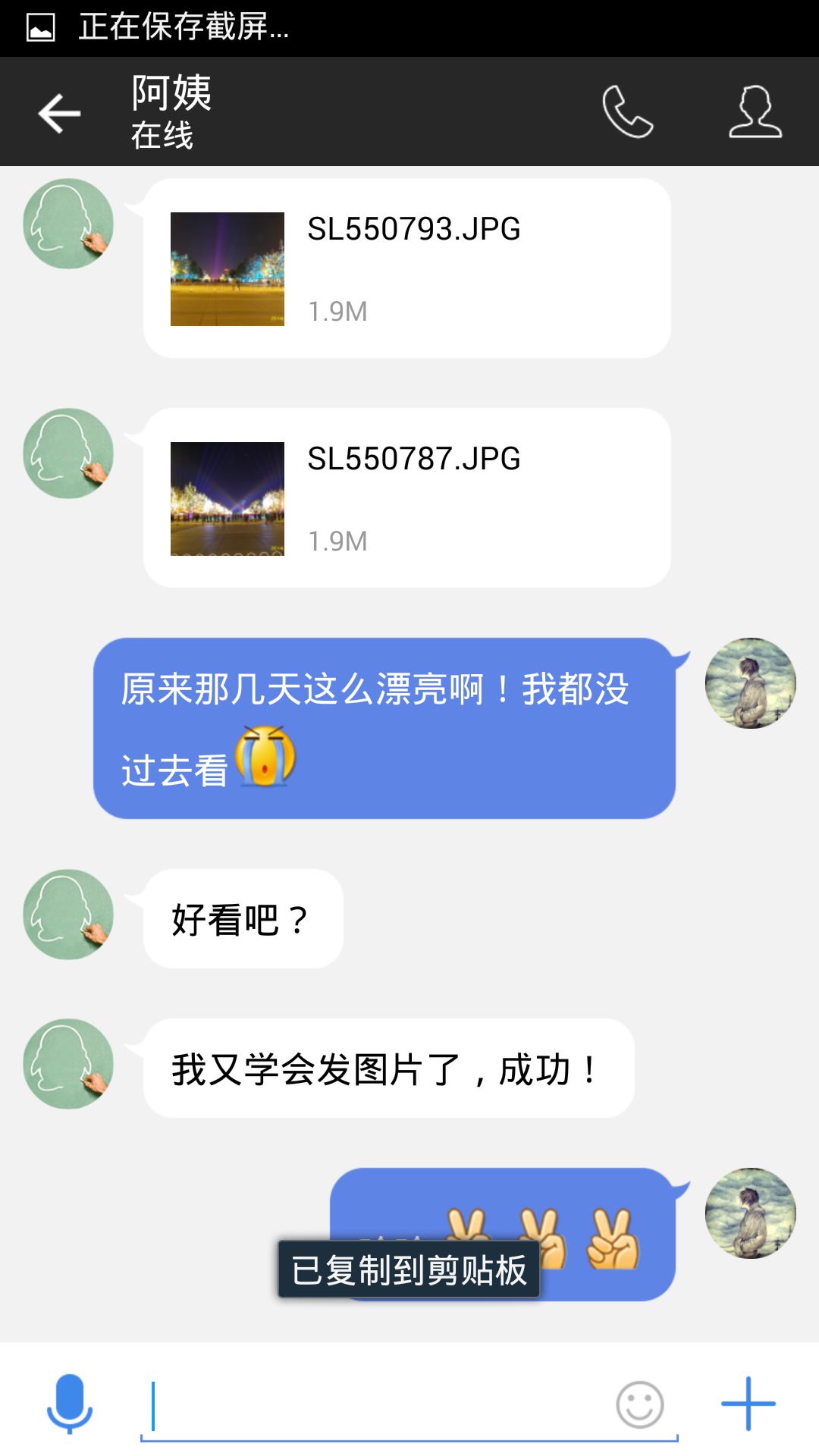Tap the microphone for voice input
The width and height of the screenshot is (819, 1456).
70,1403
